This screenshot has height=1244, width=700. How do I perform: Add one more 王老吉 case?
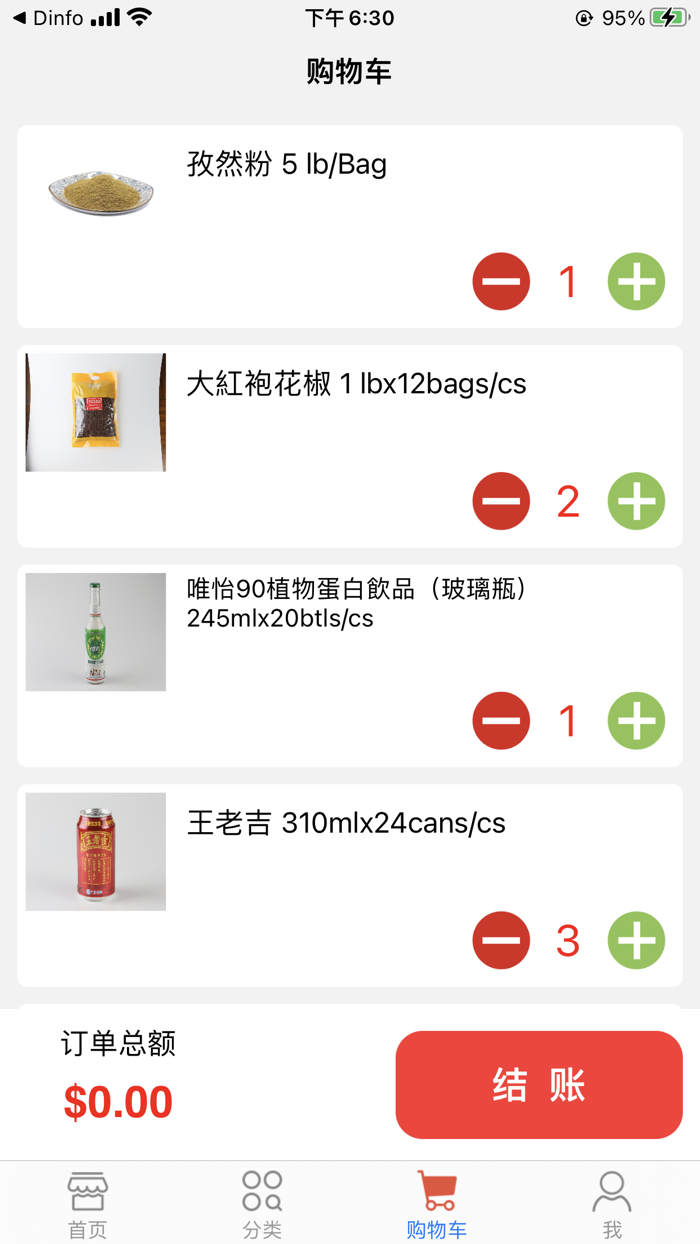pyautogui.click(x=636, y=940)
